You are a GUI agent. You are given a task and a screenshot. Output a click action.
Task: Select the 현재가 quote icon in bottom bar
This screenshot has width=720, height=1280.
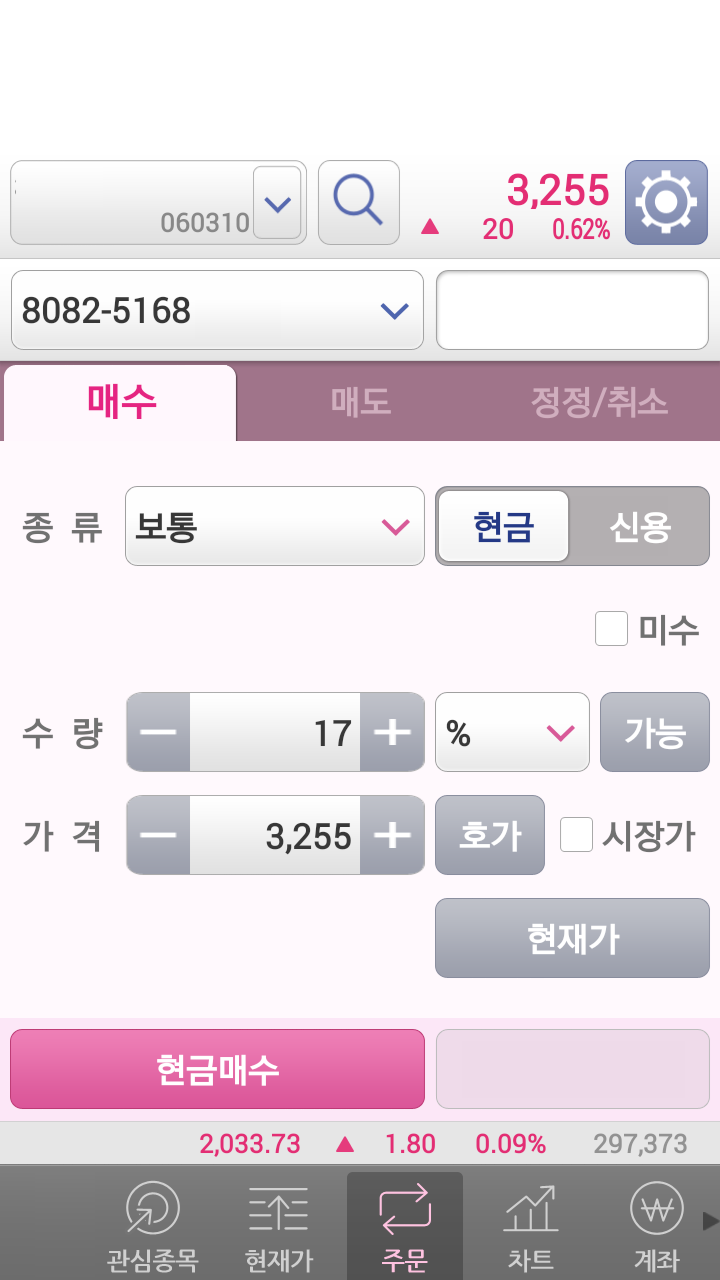coord(277,1225)
